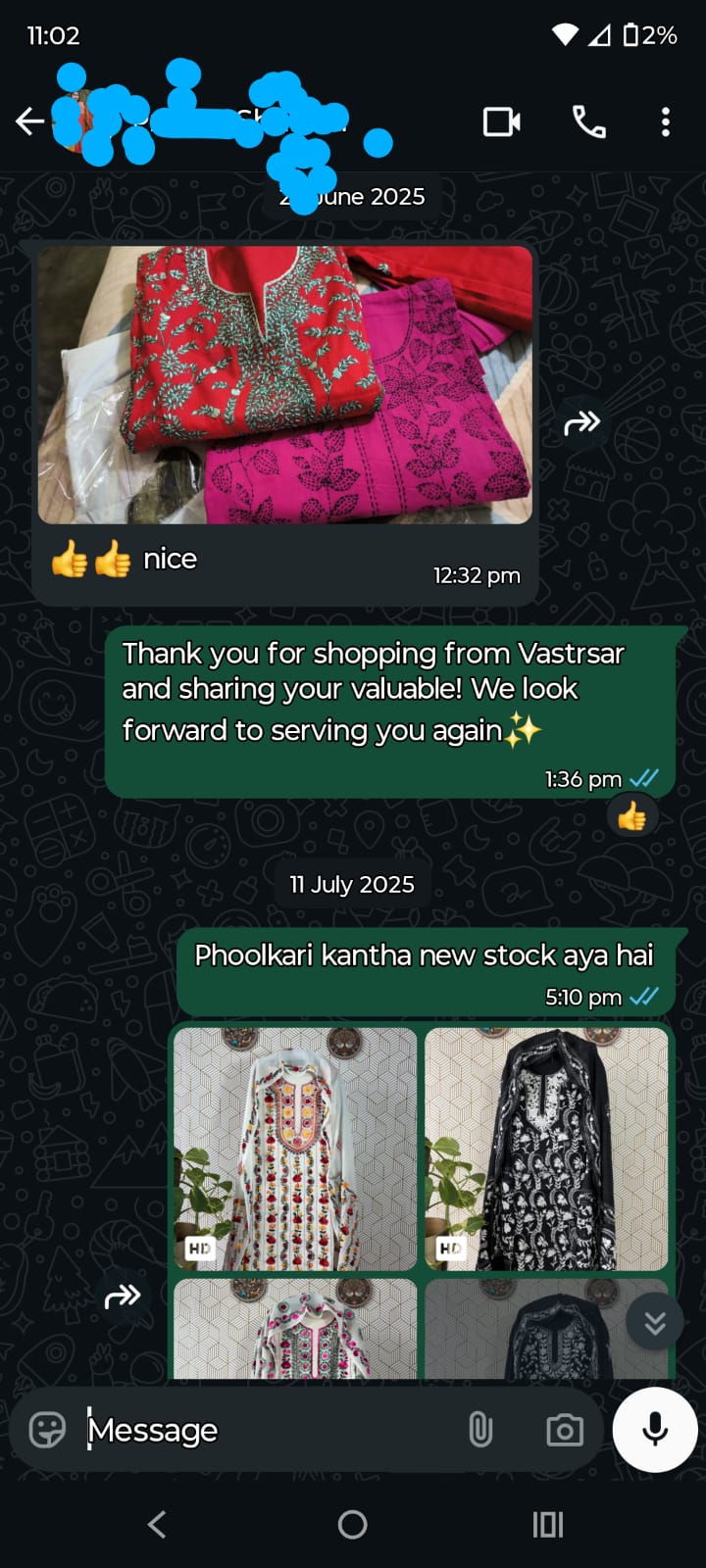The width and height of the screenshot is (706, 1568).
Task: Open the emoji and sticker picker
Action: [47, 1430]
